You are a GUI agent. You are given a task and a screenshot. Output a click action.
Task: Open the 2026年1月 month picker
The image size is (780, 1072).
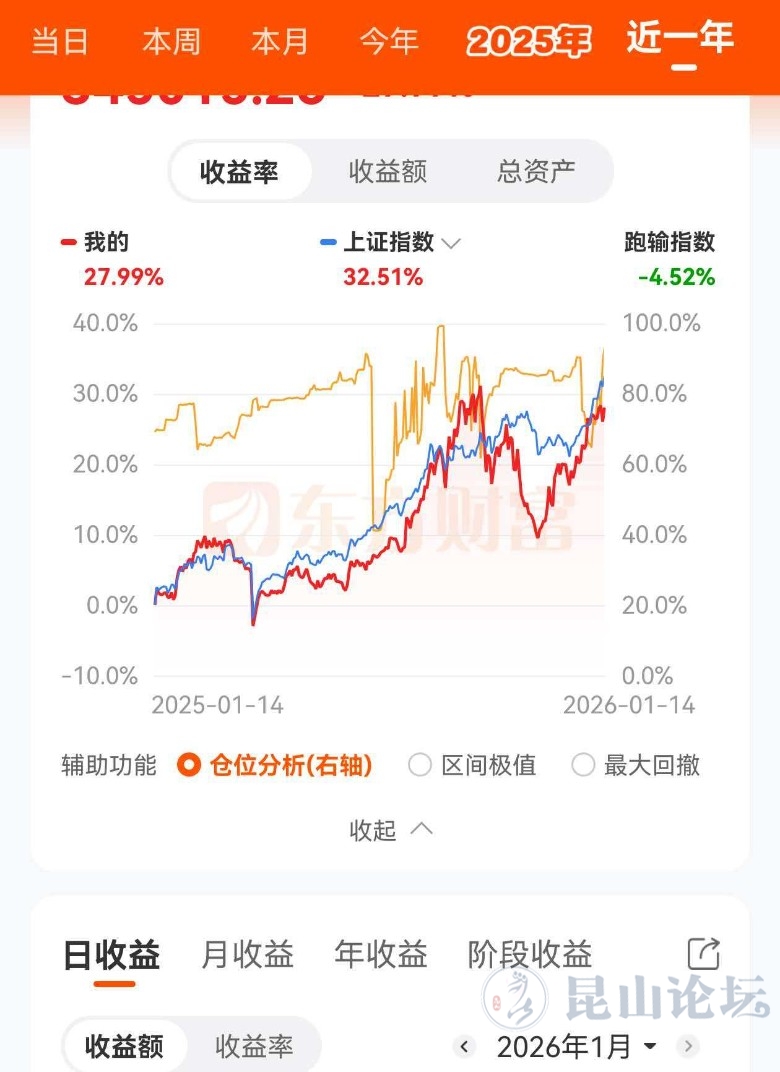point(577,1047)
